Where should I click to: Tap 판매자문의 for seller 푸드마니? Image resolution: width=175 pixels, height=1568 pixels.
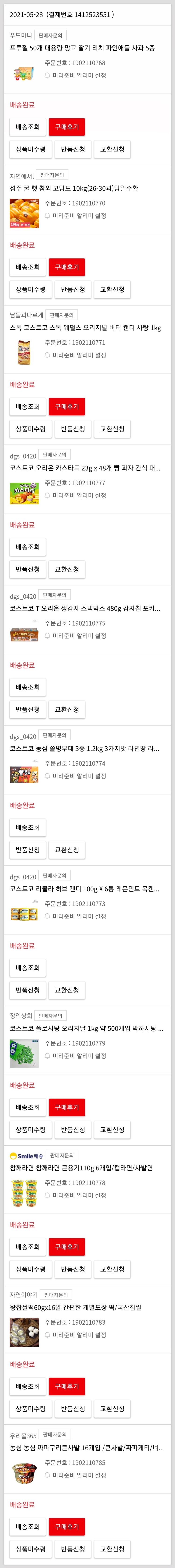(x=50, y=35)
